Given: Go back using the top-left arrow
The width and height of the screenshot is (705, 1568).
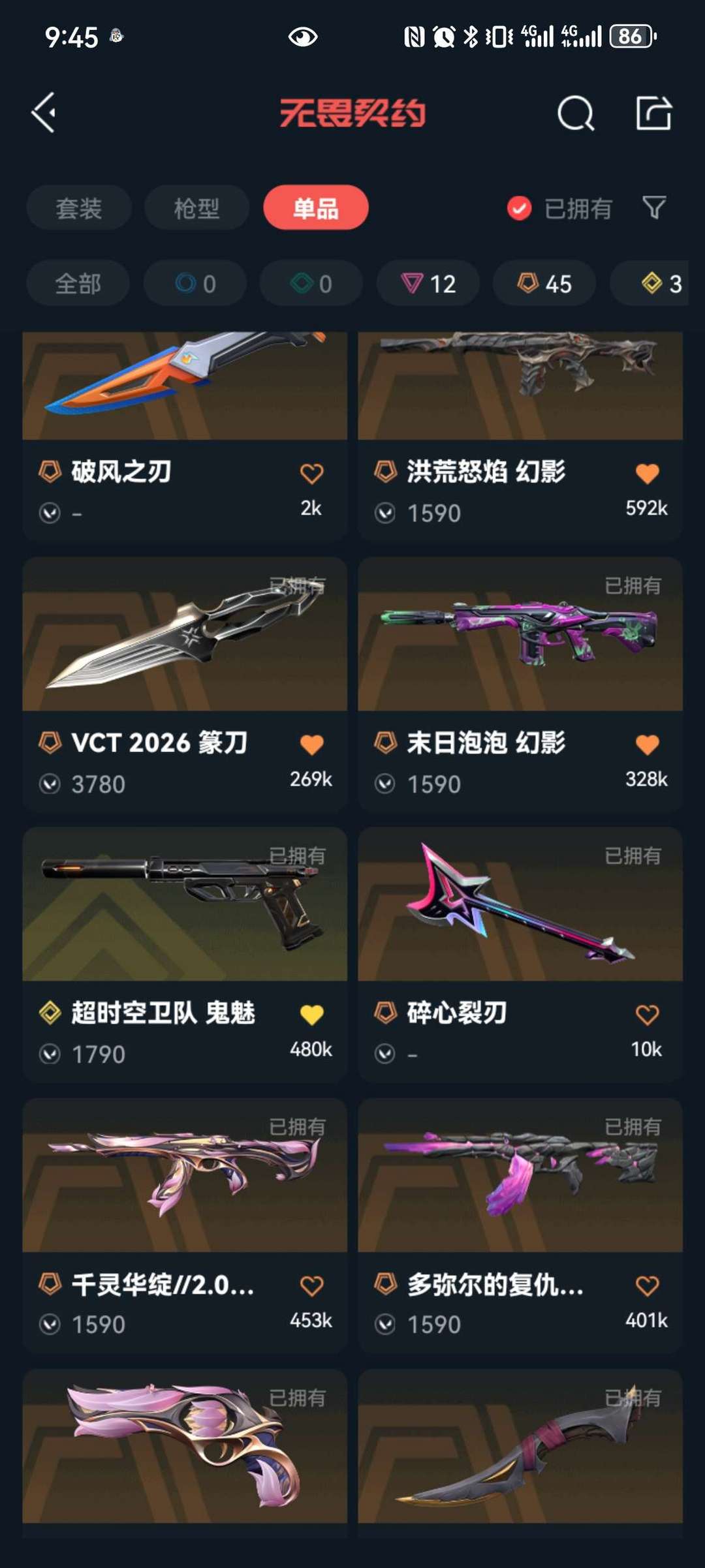Looking at the screenshot, I should (x=44, y=113).
